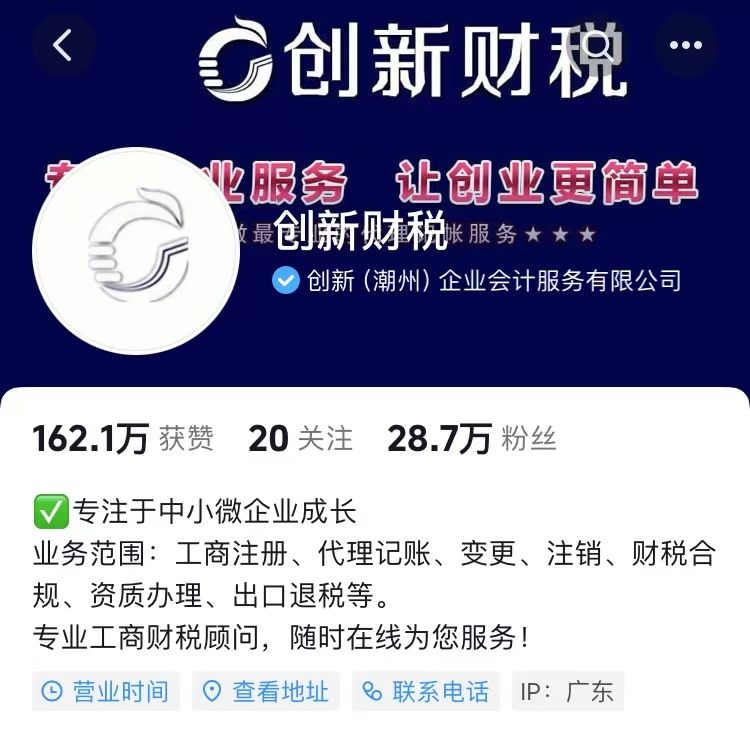750x750 pixels.
Task: Go back using the arrow
Action: point(63,45)
